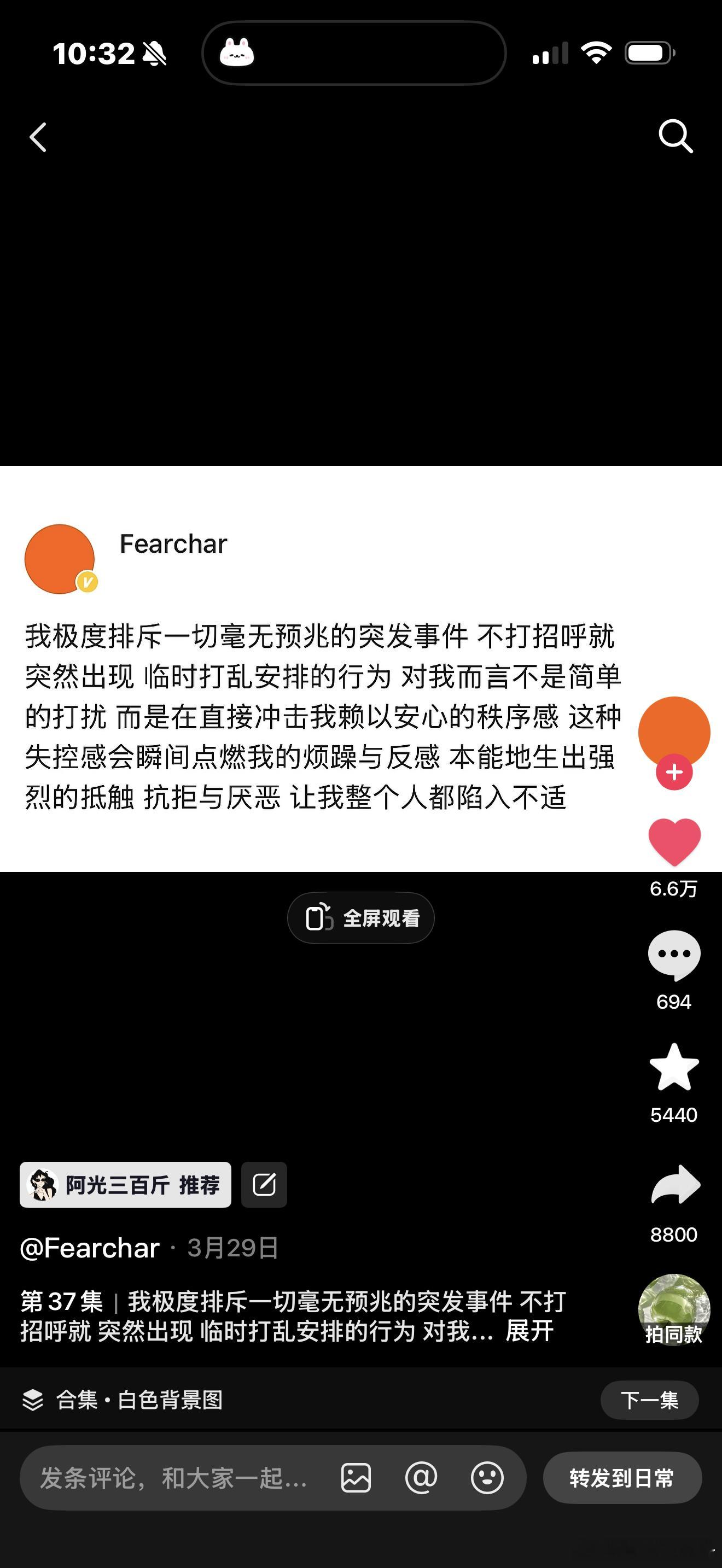
Task: Follow Fearchar with the plus button
Action: (x=673, y=772)
